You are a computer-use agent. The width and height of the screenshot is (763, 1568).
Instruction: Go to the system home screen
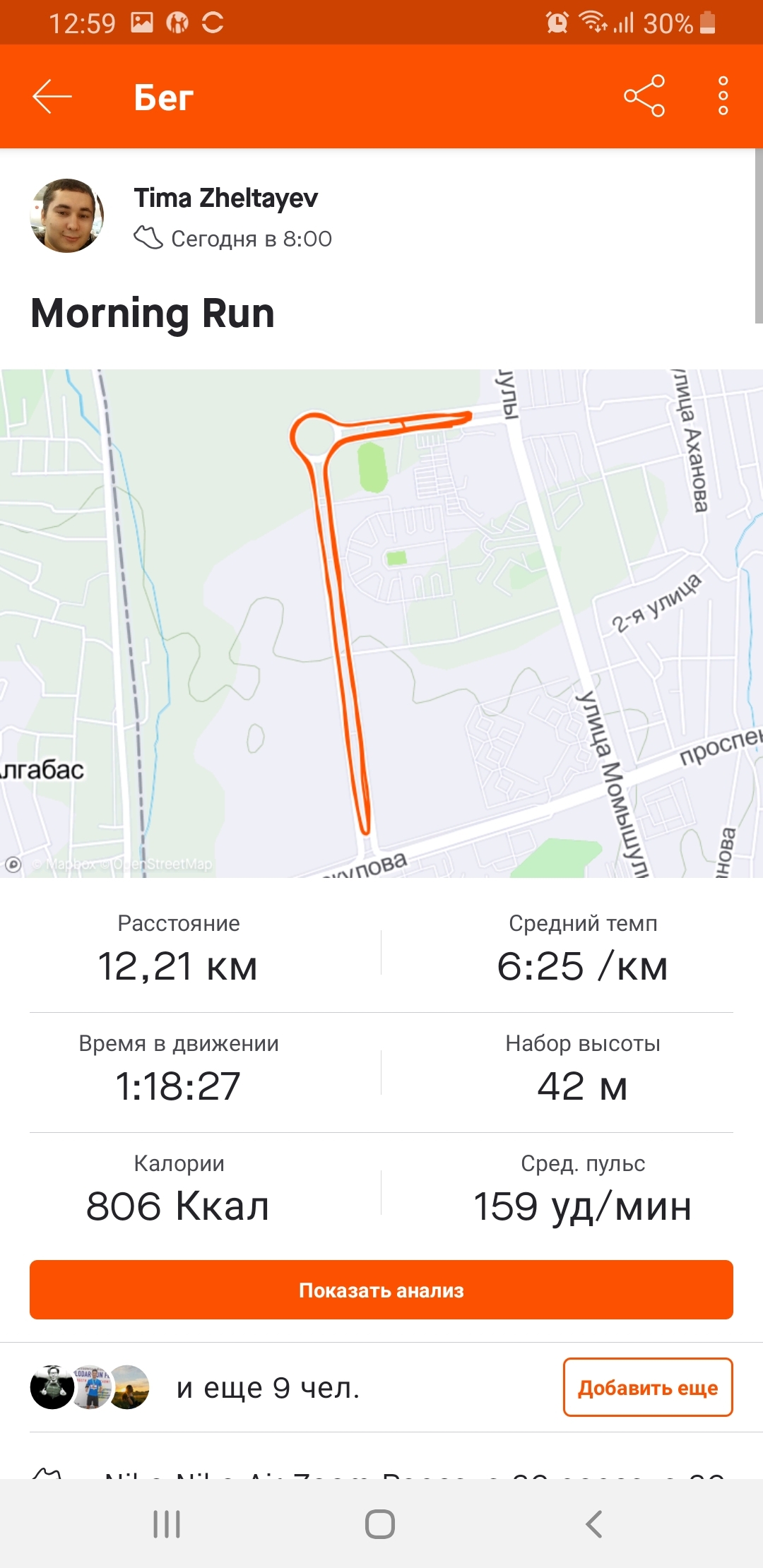click(x=380, y=1524)
